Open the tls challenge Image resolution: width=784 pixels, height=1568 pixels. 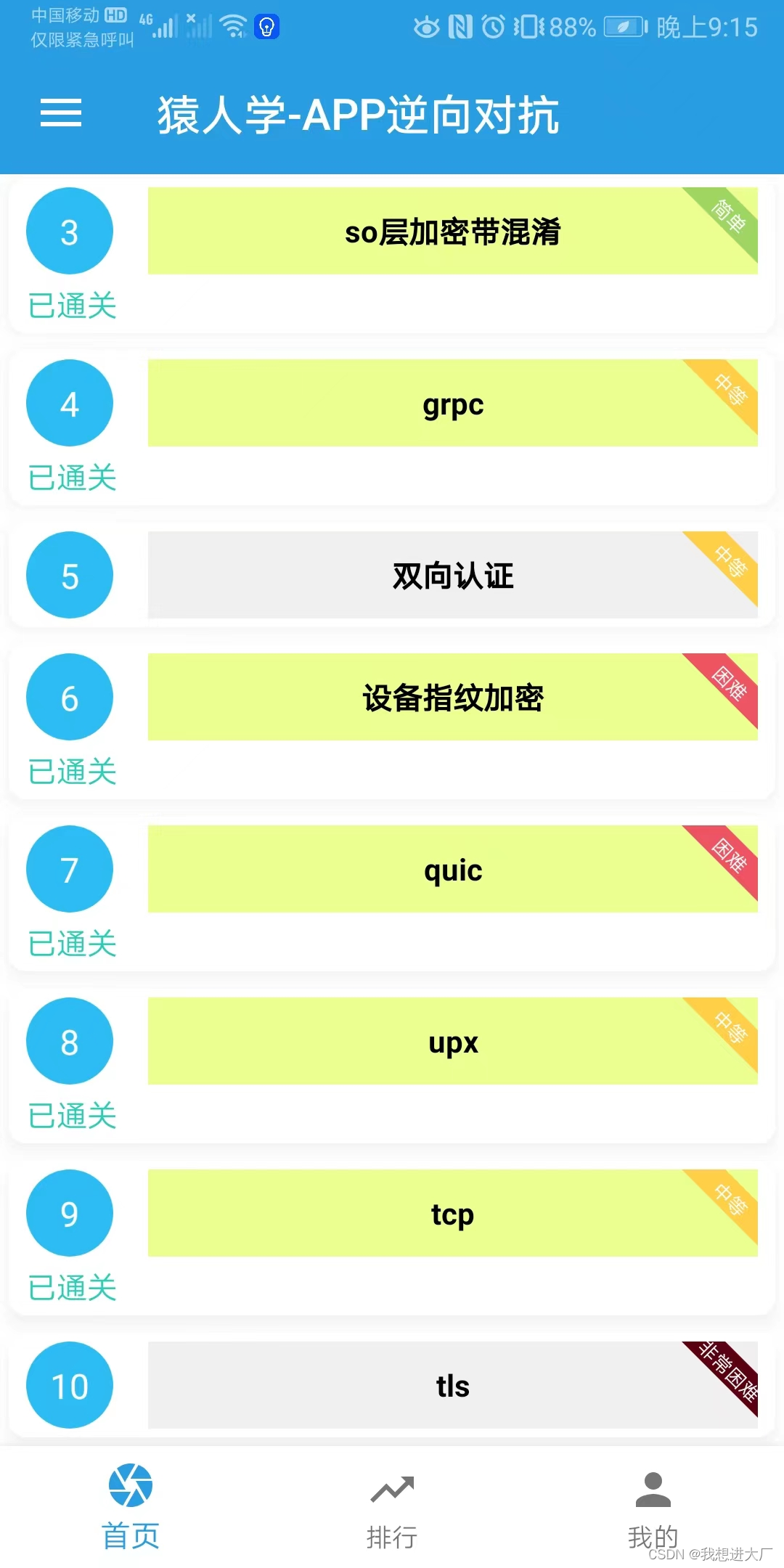click(452, 1386)
